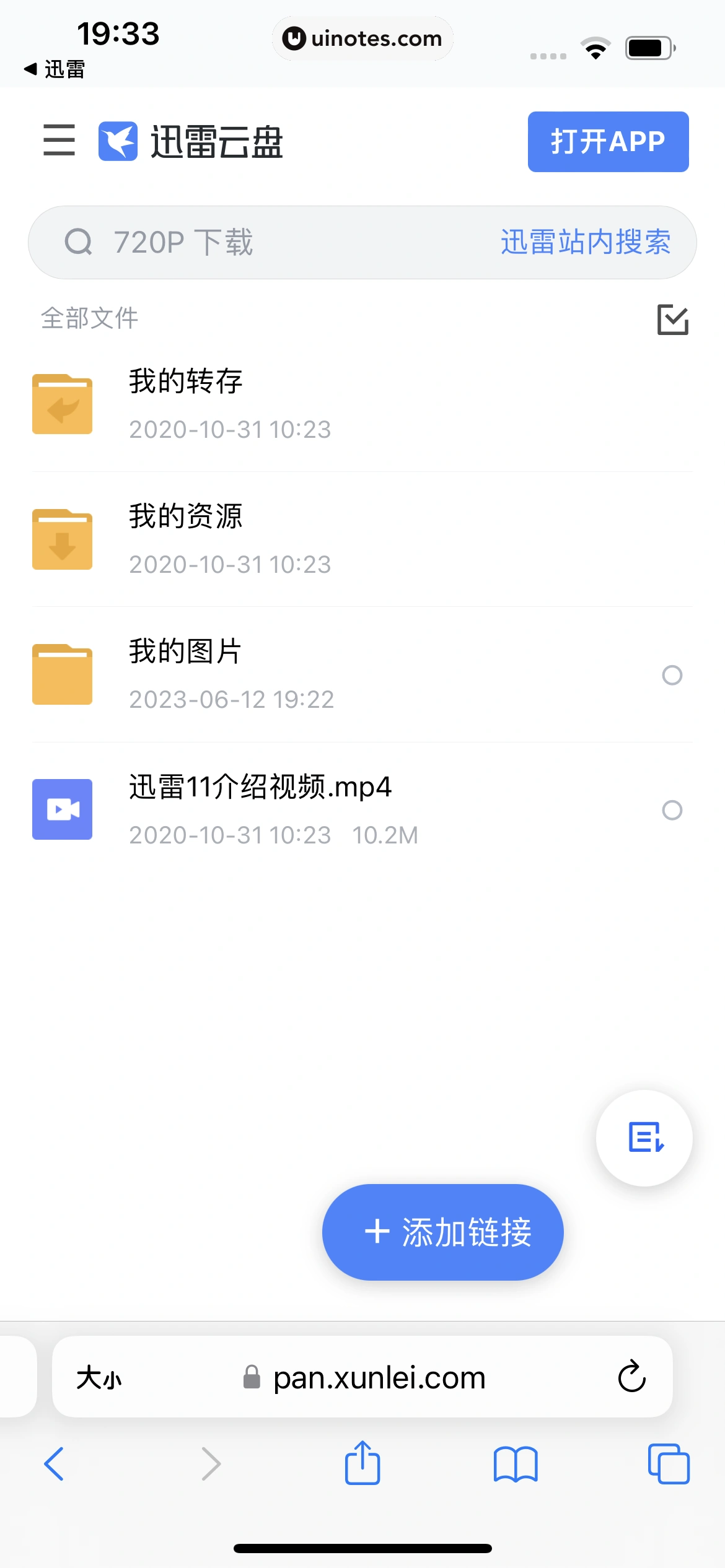Switch to the 全部文件 view
Screen dimensions: 725x1568
click(x=89, y=318)
